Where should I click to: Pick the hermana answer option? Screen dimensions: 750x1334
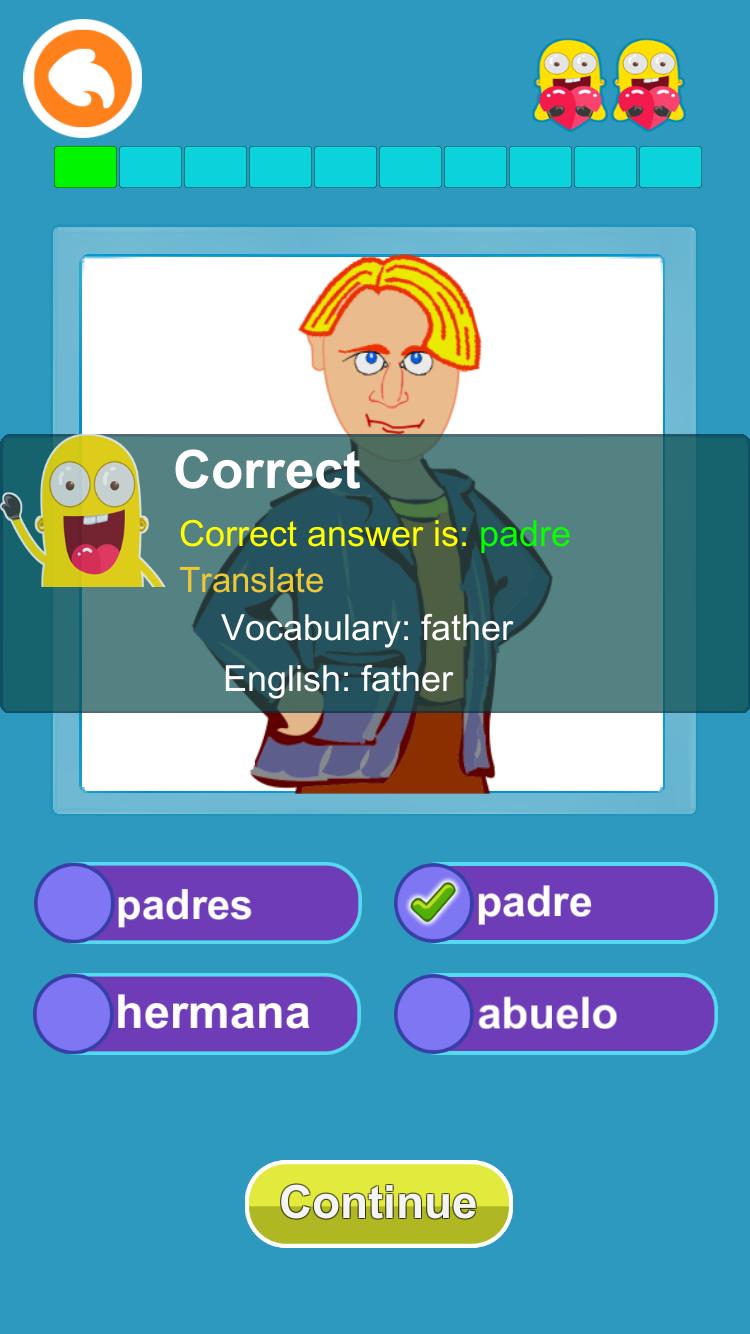[x=198, y=1013]
